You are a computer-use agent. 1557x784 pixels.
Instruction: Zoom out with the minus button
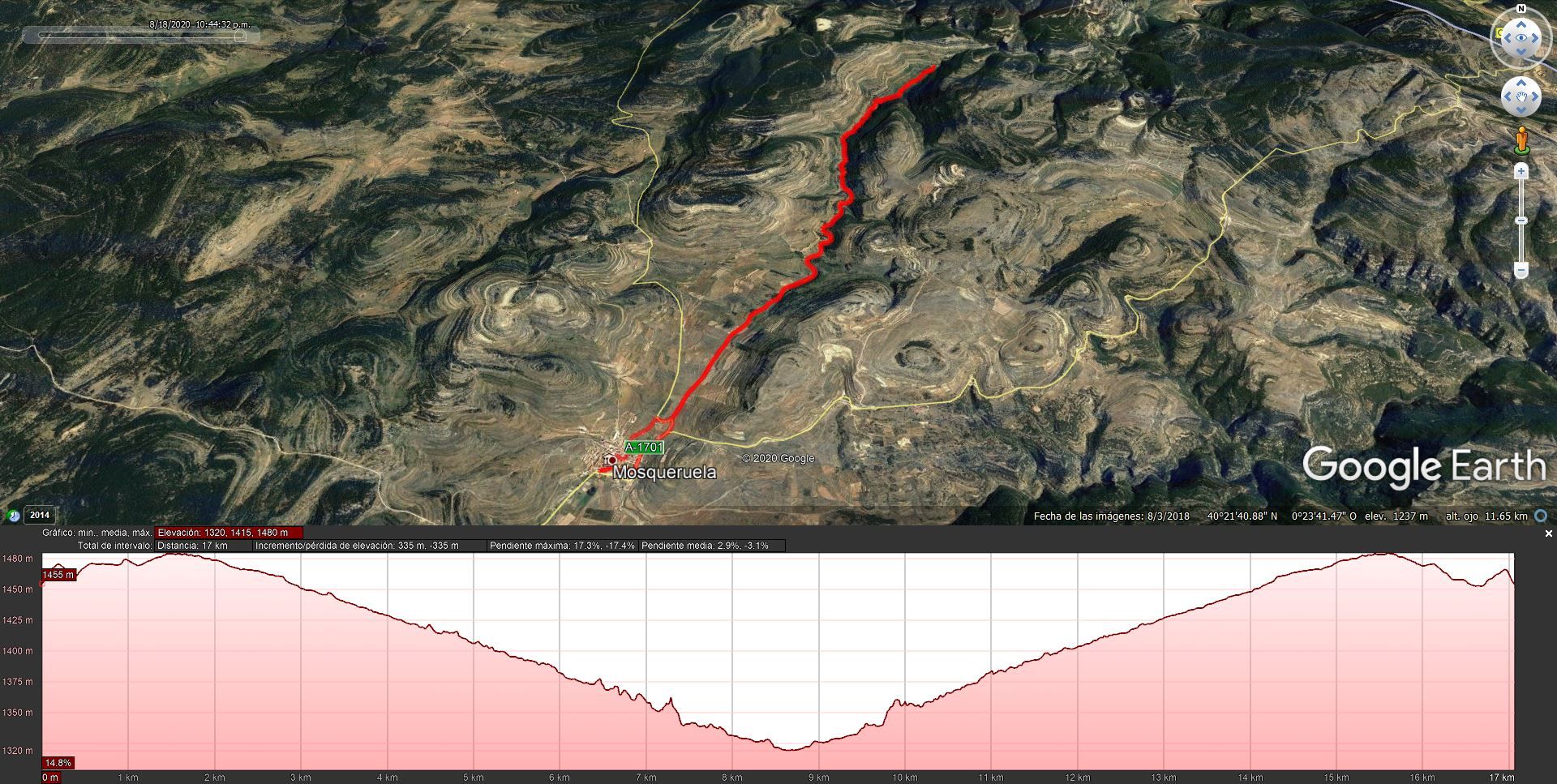[x=1521, y=270]
